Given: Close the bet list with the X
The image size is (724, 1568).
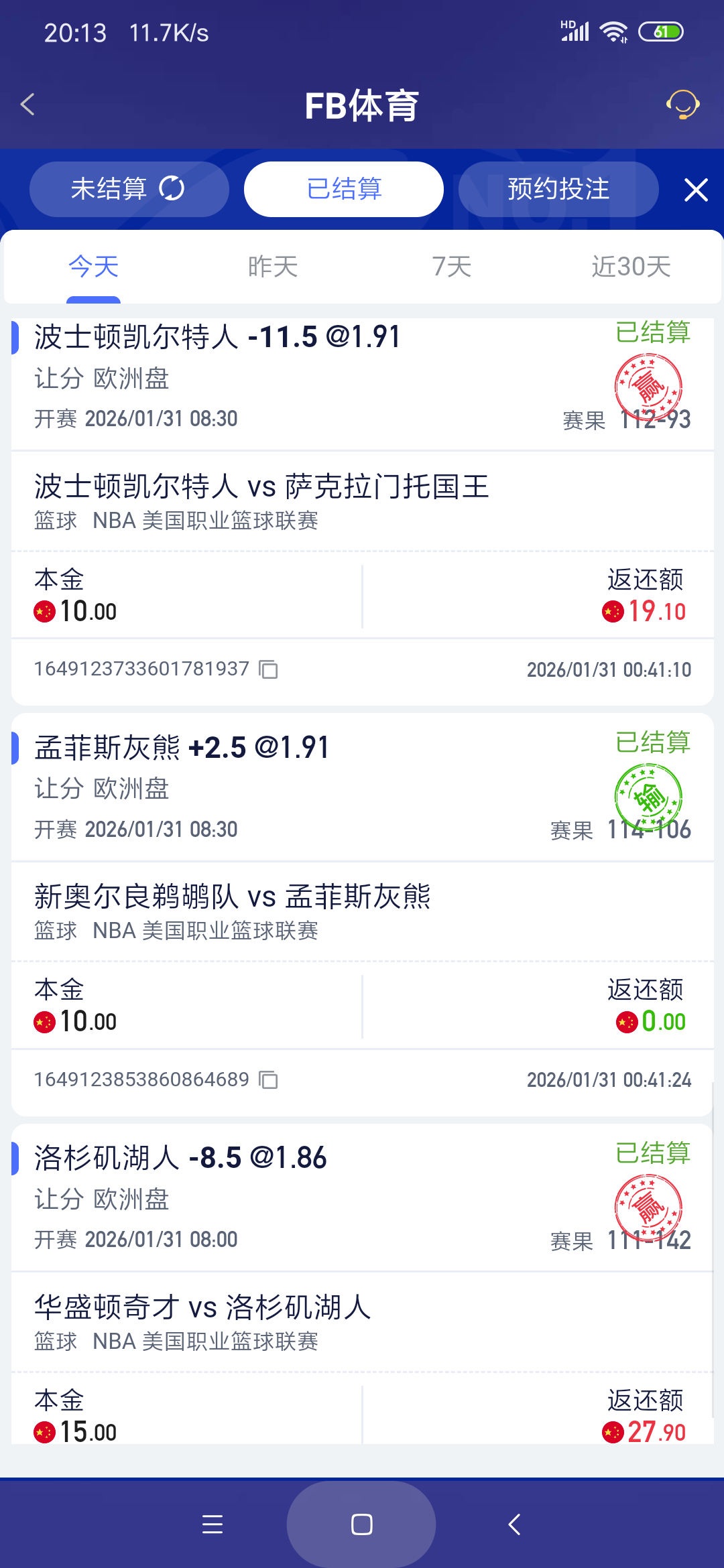Looking at the screenshot, I should pos(696,189).
